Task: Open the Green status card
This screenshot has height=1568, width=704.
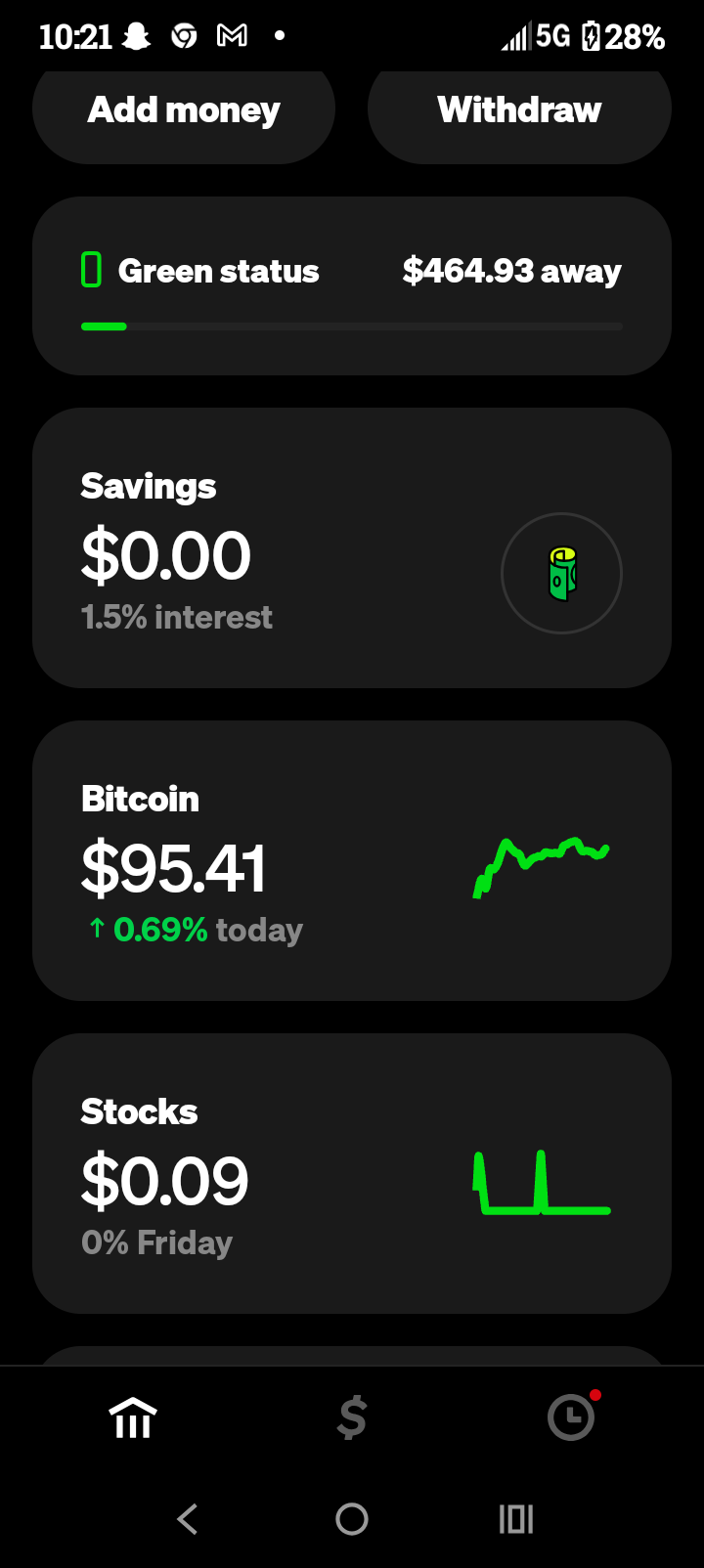Action: pyautogui.click(x=352, y=285)
